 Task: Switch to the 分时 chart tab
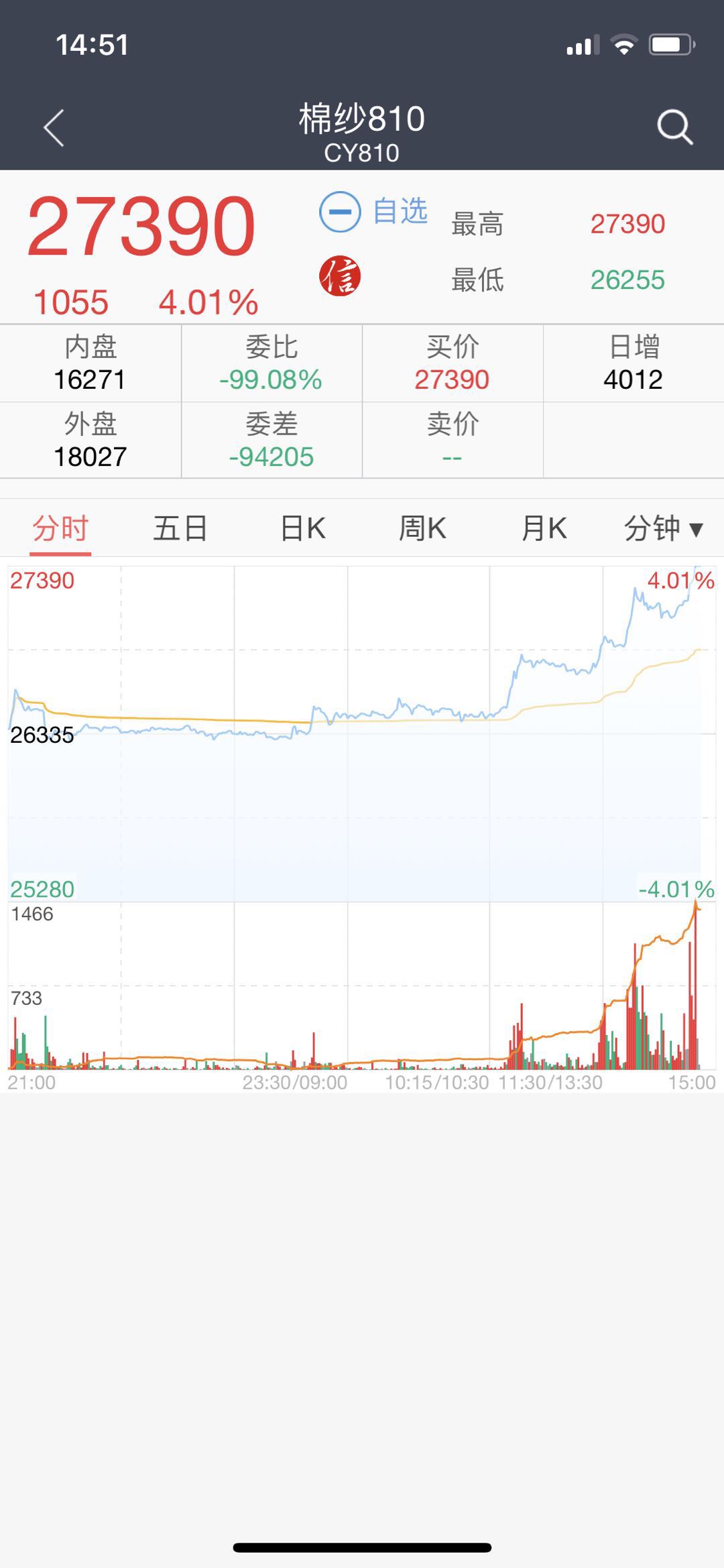[60, 528]
